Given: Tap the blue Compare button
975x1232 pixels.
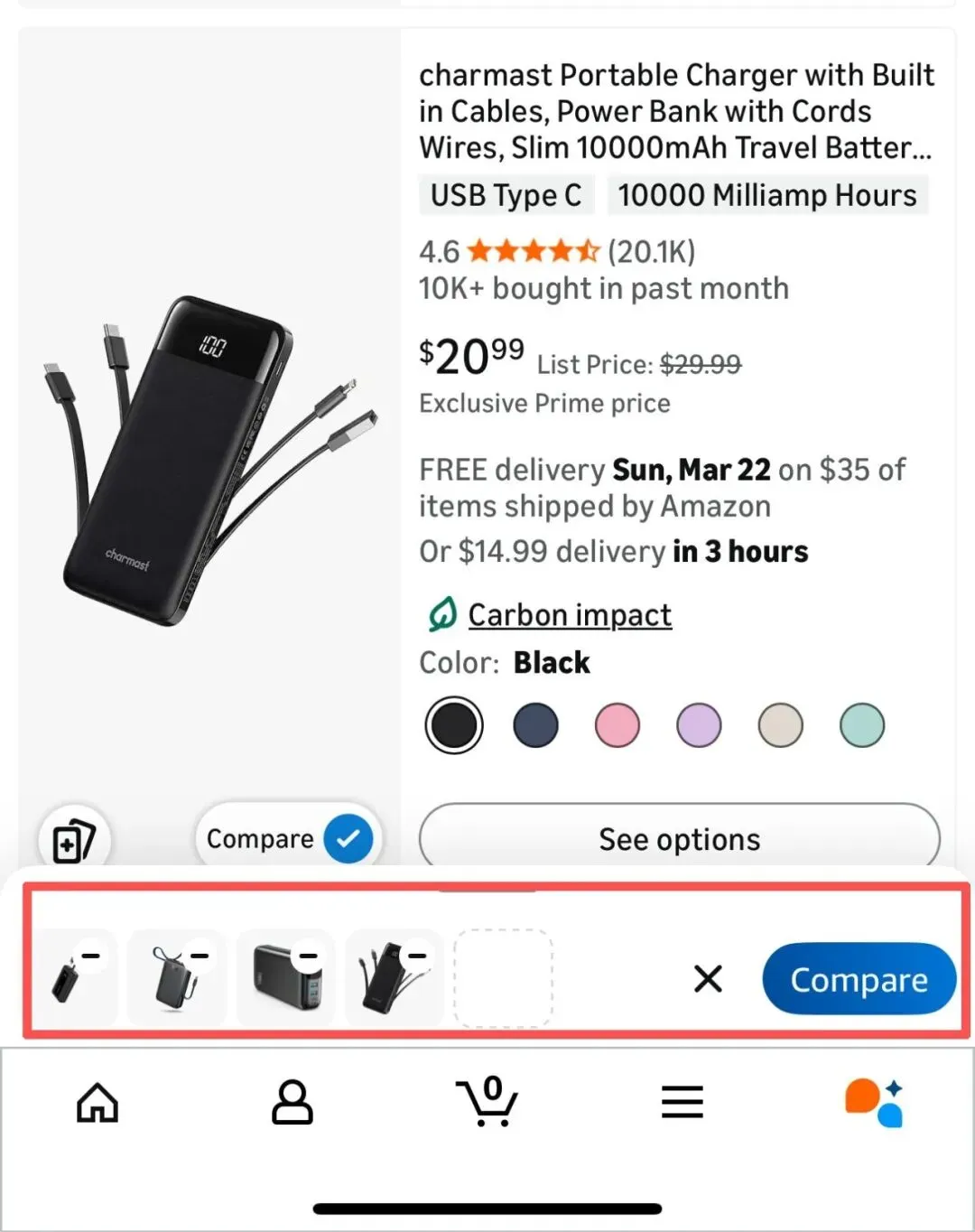Looking at the screenshot, I should (x=859, y=980).
